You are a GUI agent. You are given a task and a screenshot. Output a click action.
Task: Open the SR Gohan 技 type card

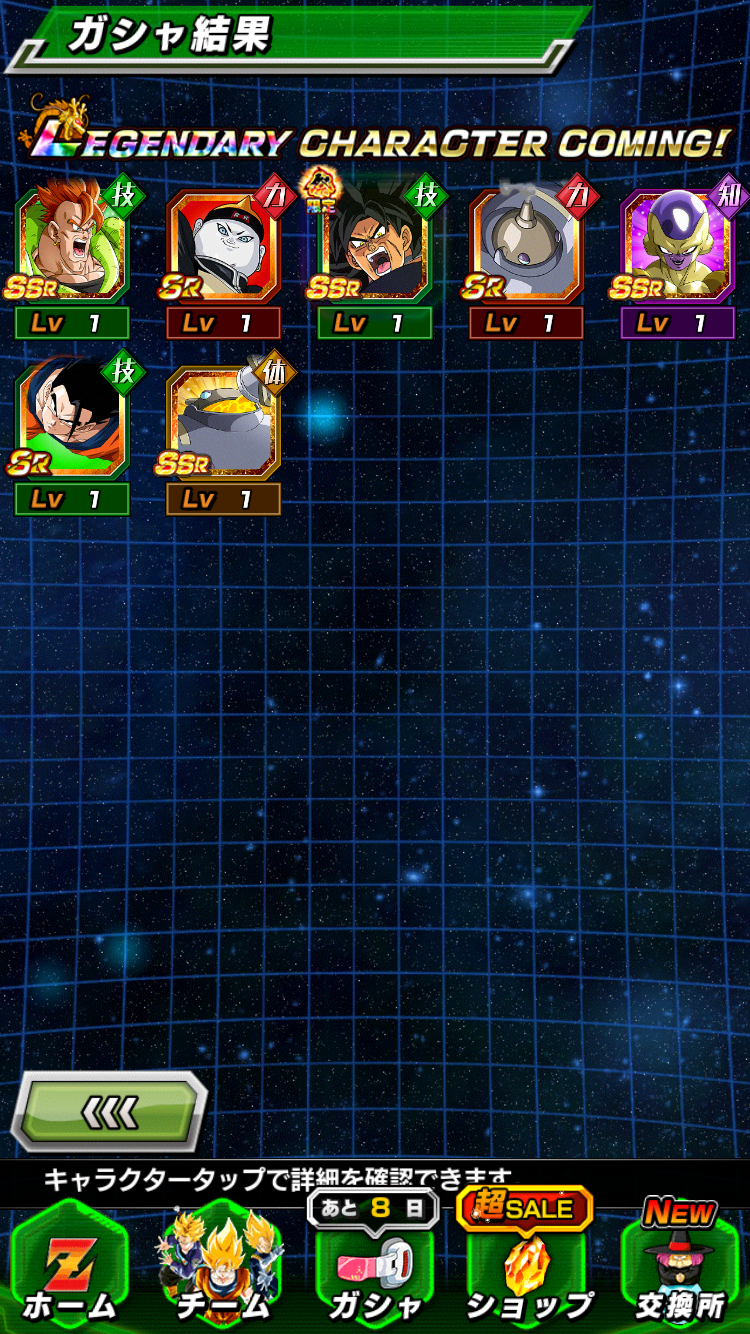pos(72,435)
